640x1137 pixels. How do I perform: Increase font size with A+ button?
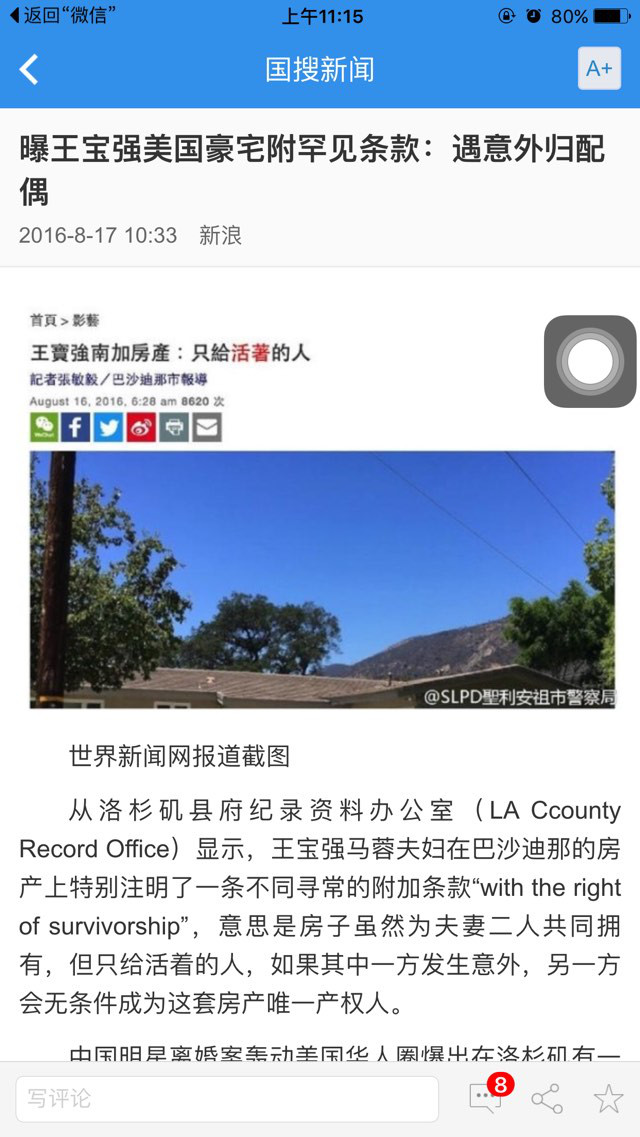pyautogui.click(x=599, y=68)
